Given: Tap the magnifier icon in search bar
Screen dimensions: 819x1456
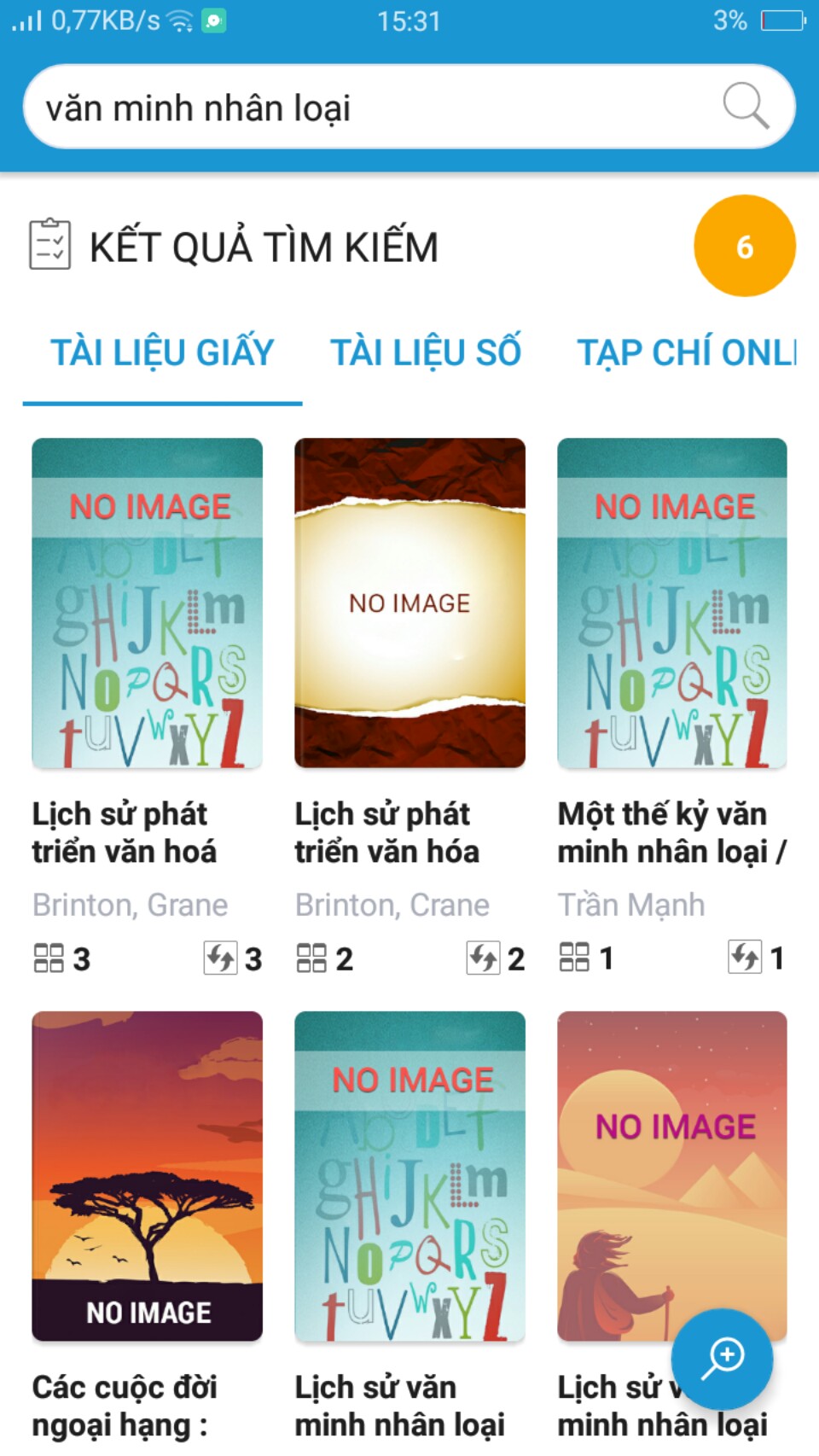Looking at the screenshot, I should [x=746, y=107].
